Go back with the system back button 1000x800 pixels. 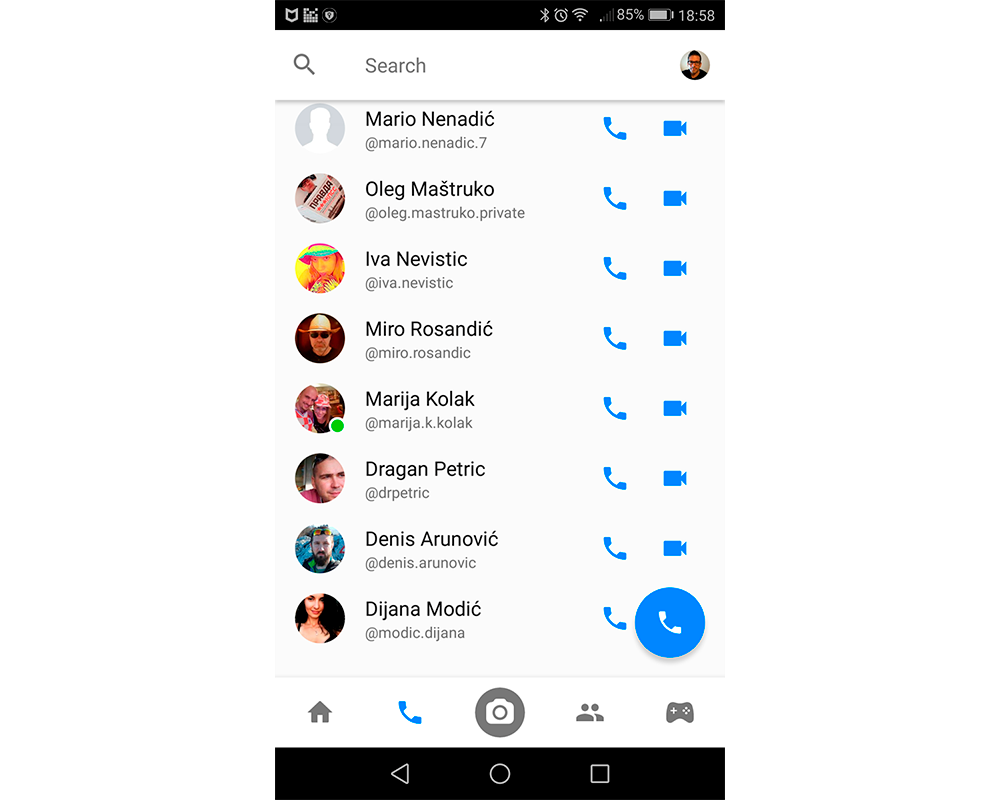click(x=400, y=774)
